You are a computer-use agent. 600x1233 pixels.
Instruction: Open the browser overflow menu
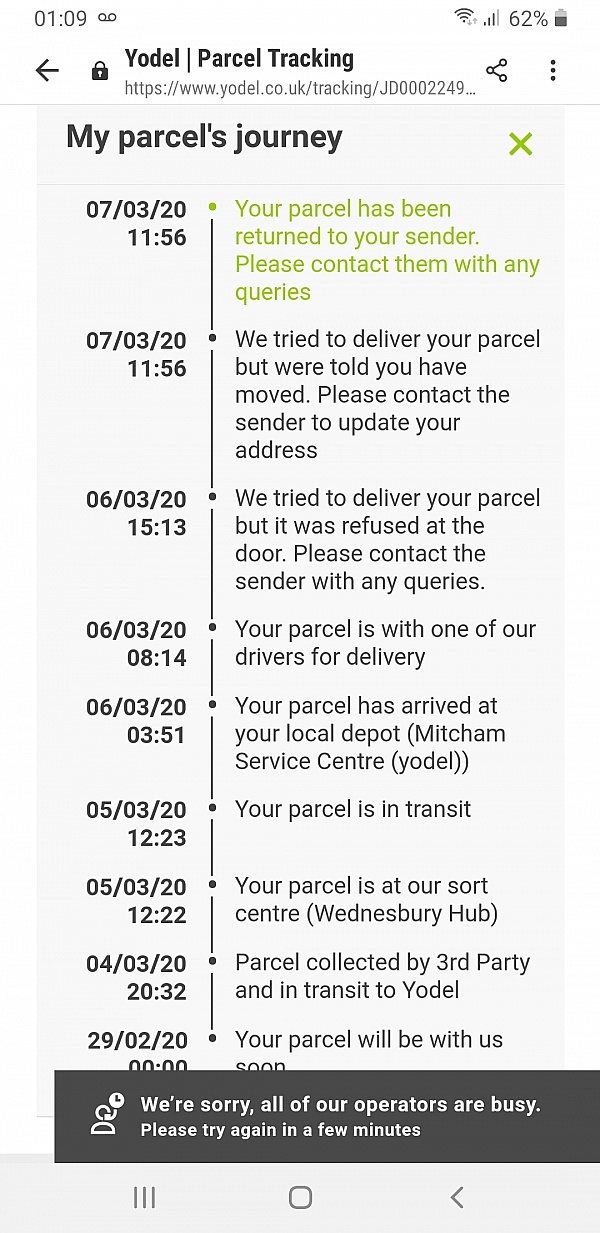point(553,70)
